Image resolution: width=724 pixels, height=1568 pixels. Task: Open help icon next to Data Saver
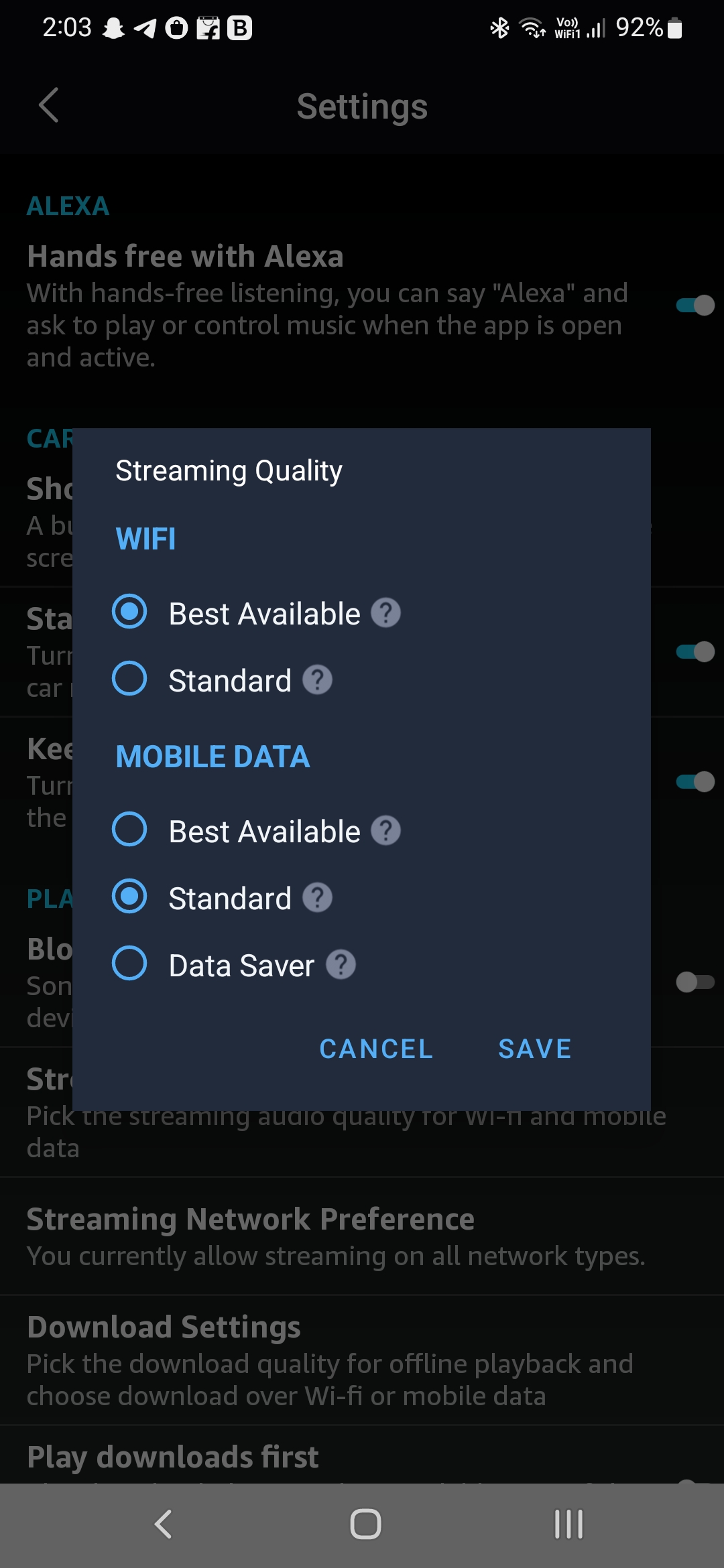click(x=341, y=964)
